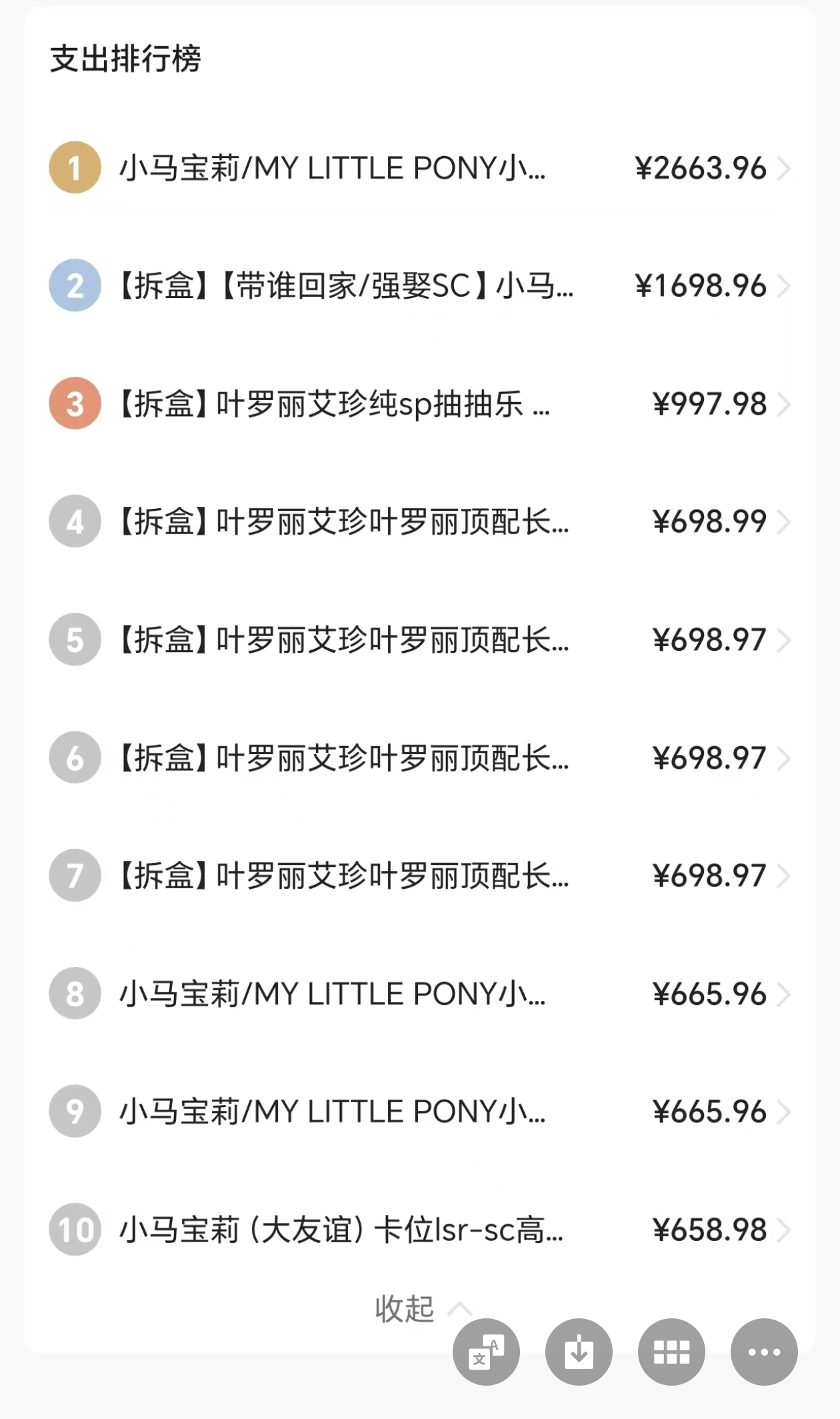View the rank 7 expense row

[x=420, y=876]
